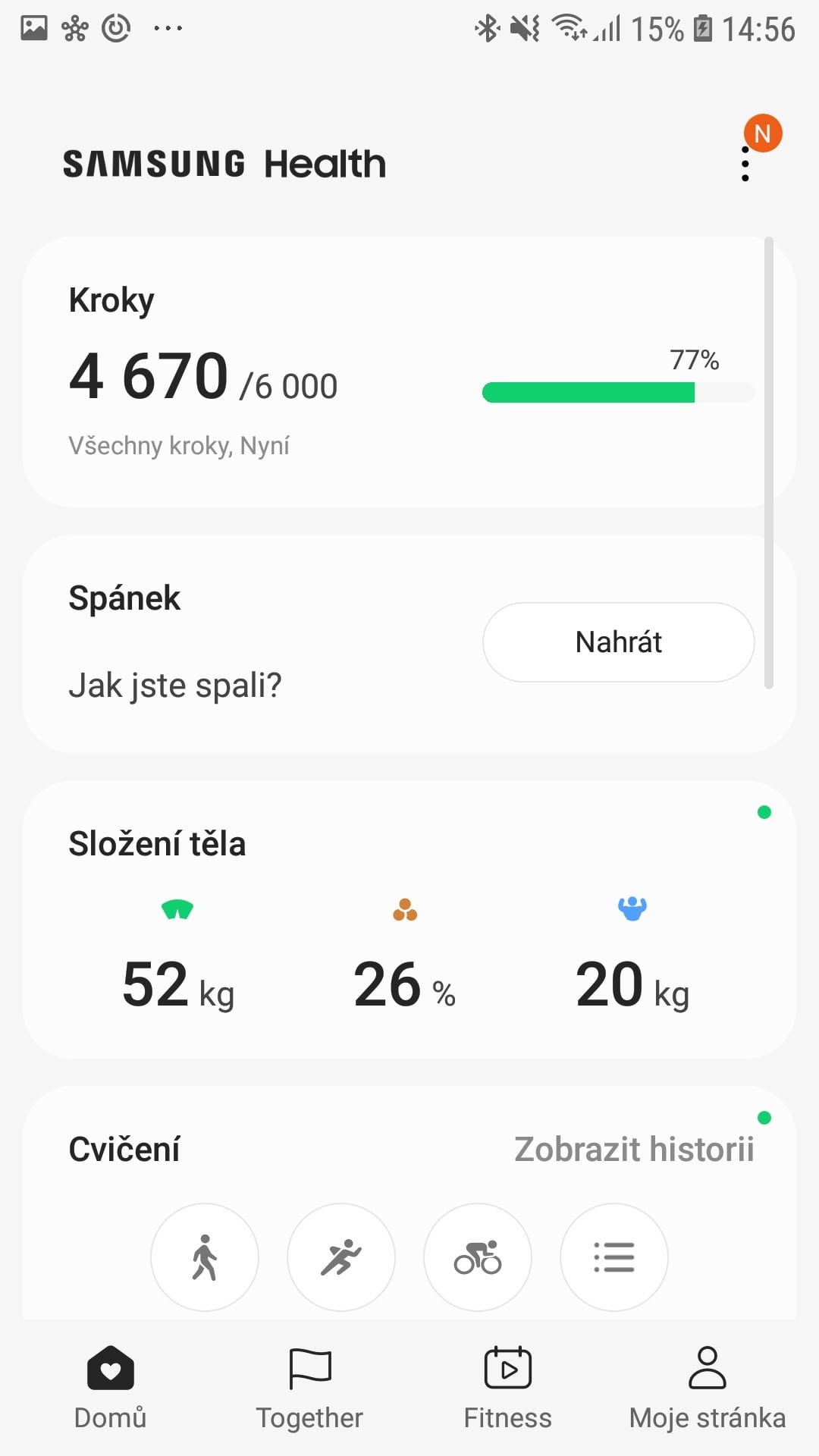The height and width of the screenshot is (1456, 819).
Task: Tap the green status dot on Složení těla
Action: pos(764,812)
